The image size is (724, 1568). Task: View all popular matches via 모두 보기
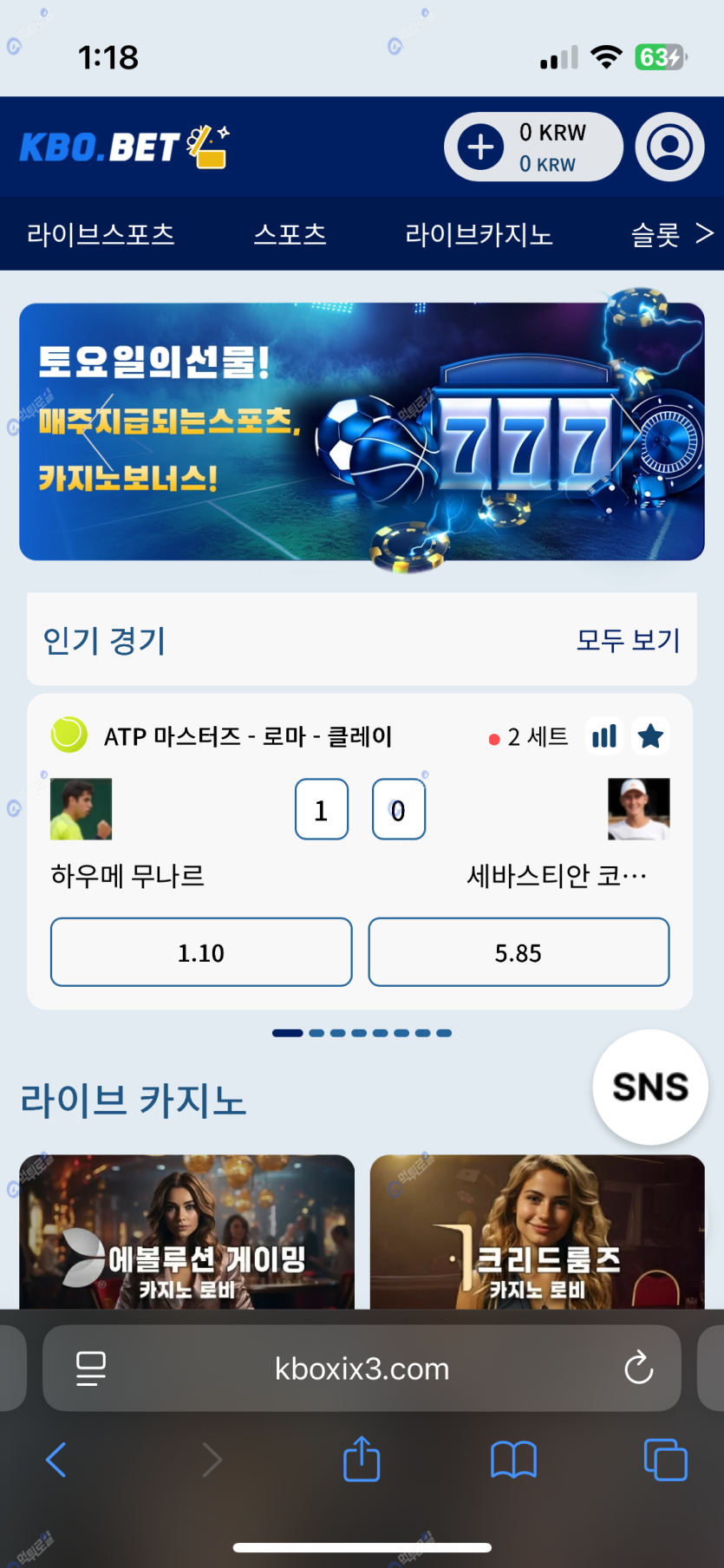[628, 640]
